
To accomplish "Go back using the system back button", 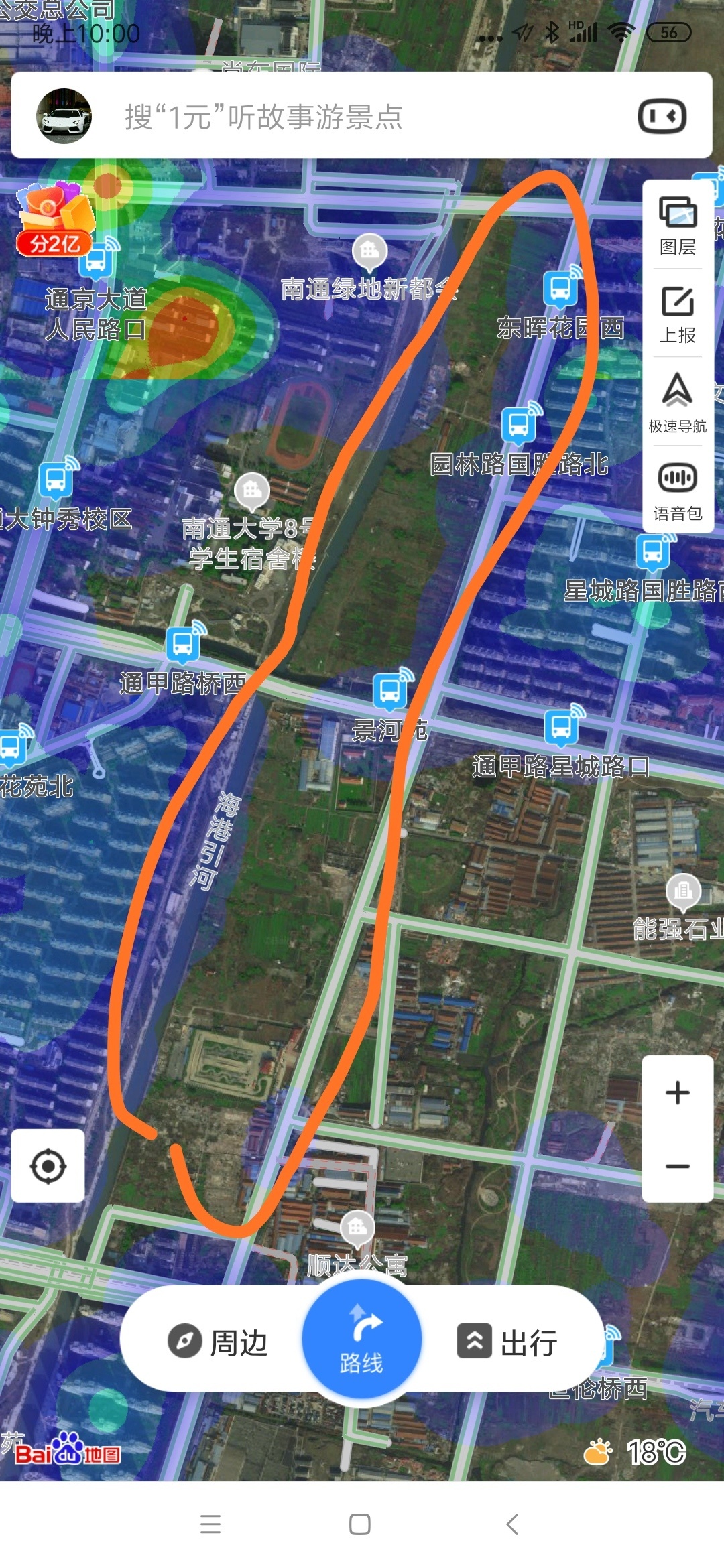I will pos(512,1524).
